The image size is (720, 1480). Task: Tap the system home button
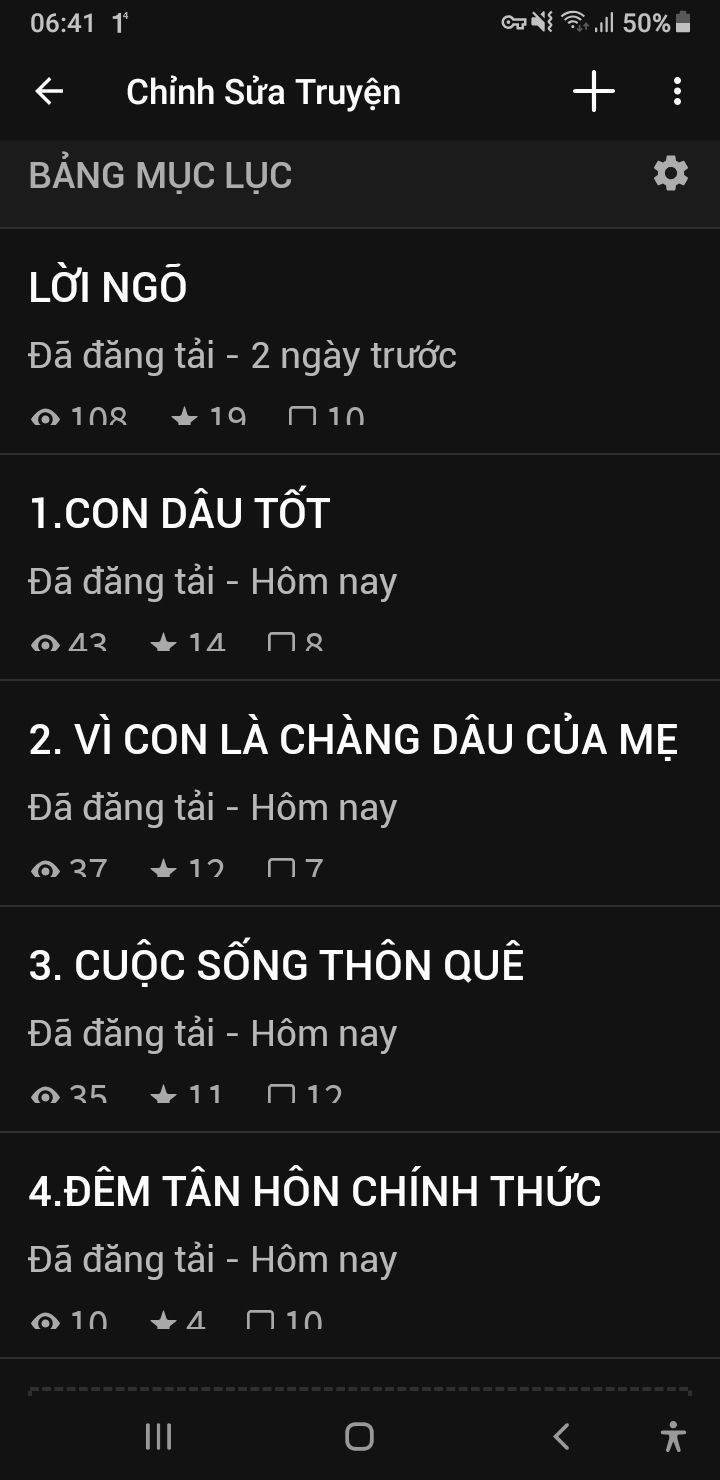point(359,1437)
